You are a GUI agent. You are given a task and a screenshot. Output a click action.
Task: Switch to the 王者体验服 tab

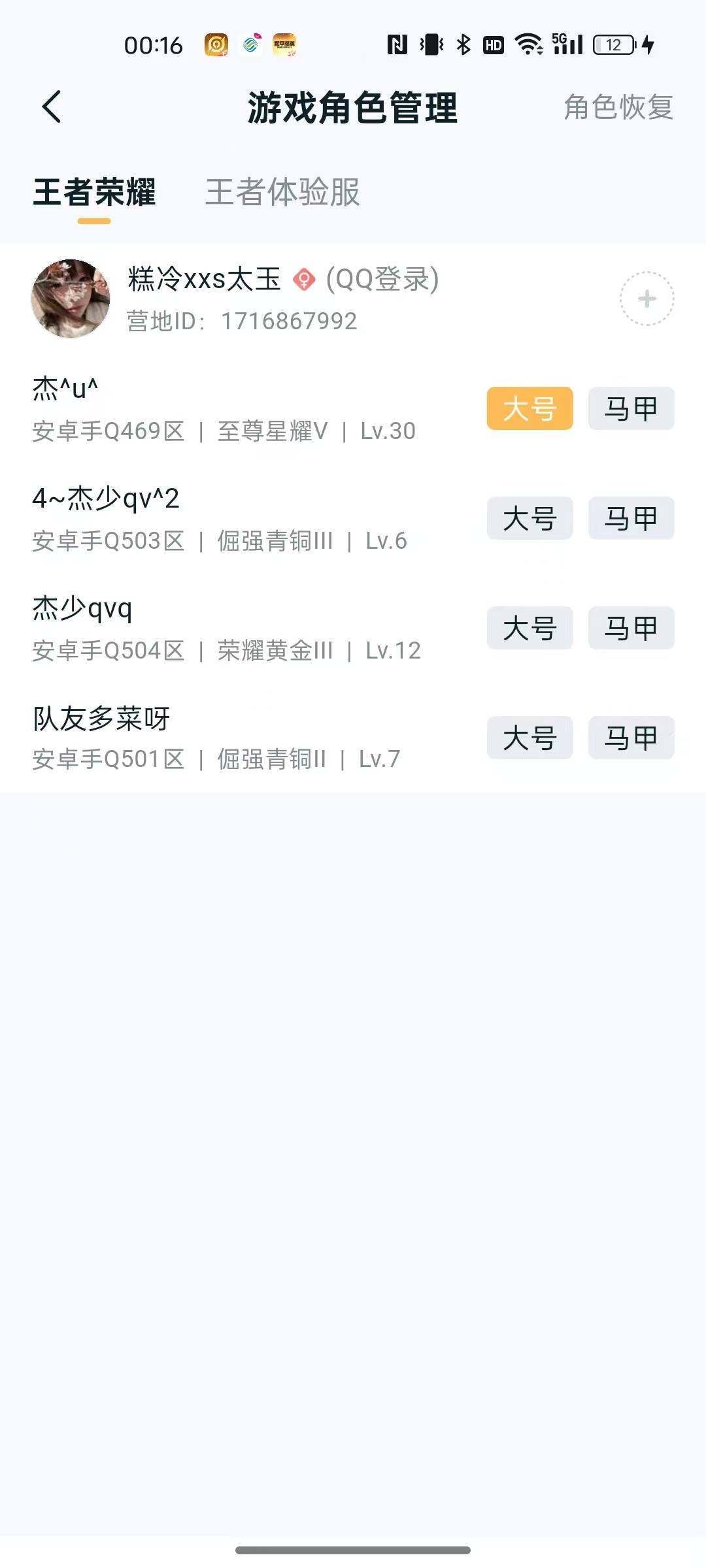click(x=282, y=193)
